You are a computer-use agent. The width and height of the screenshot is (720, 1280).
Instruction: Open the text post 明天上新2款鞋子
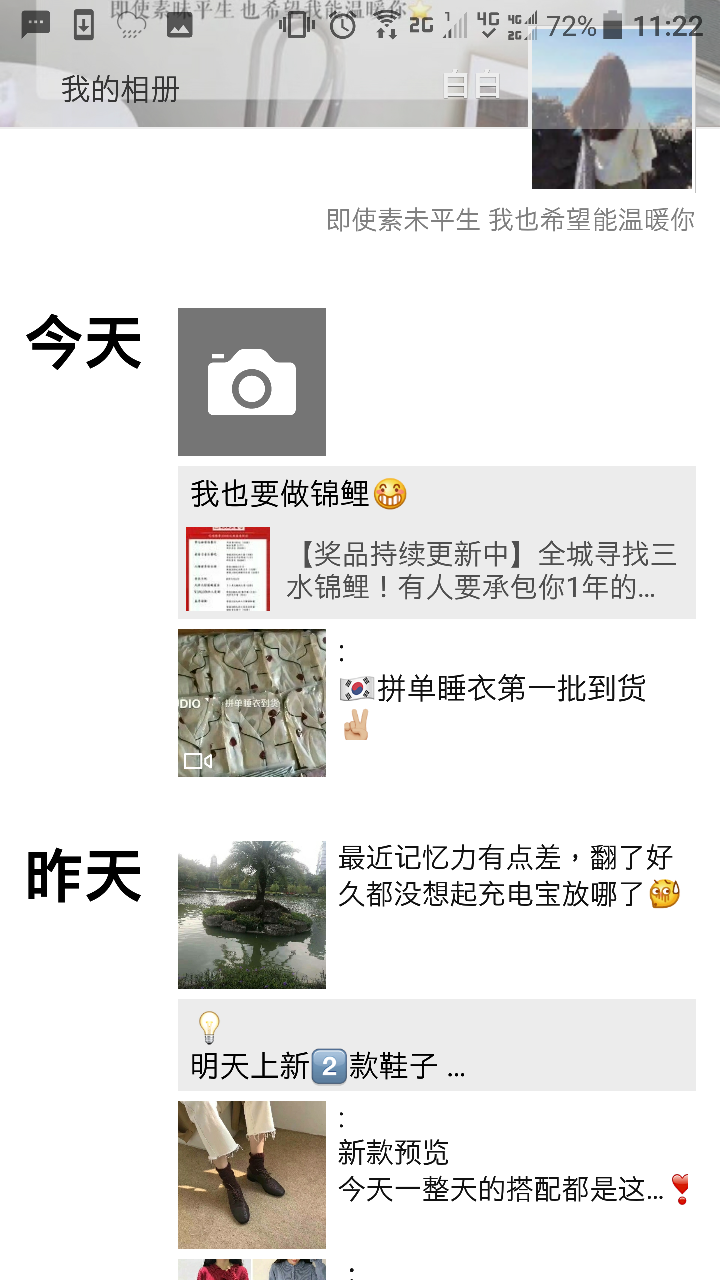437,1045
